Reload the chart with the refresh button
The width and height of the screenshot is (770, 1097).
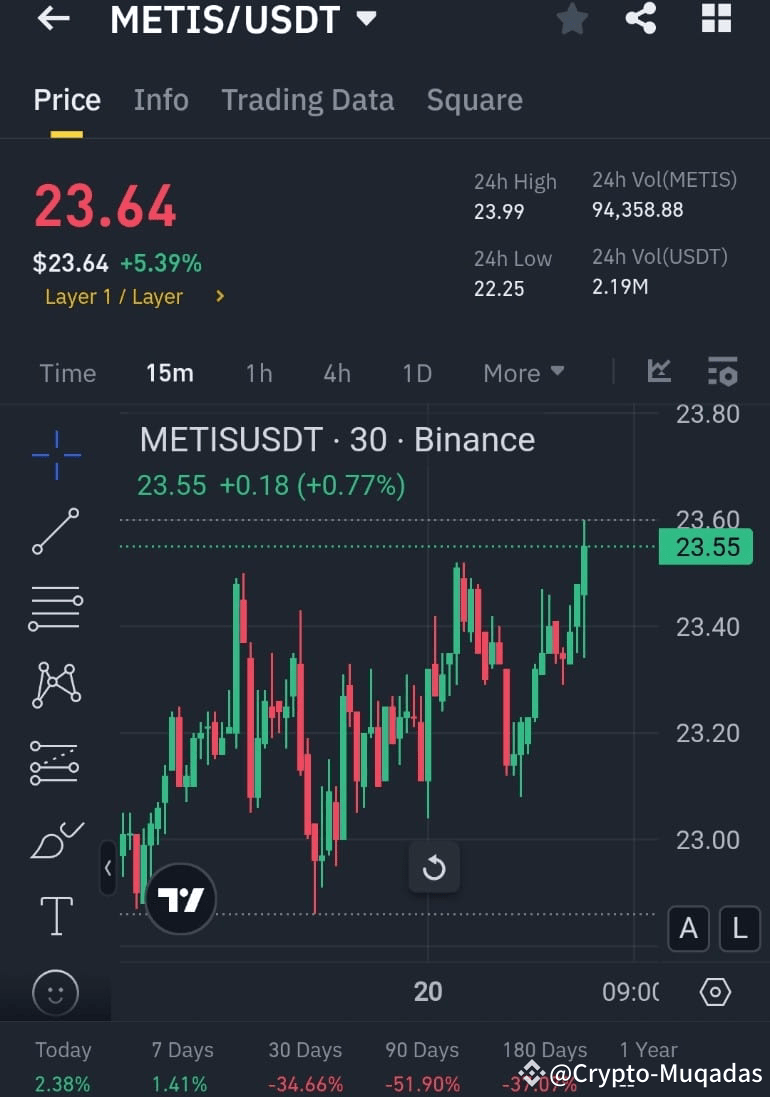tap(434, 868)
